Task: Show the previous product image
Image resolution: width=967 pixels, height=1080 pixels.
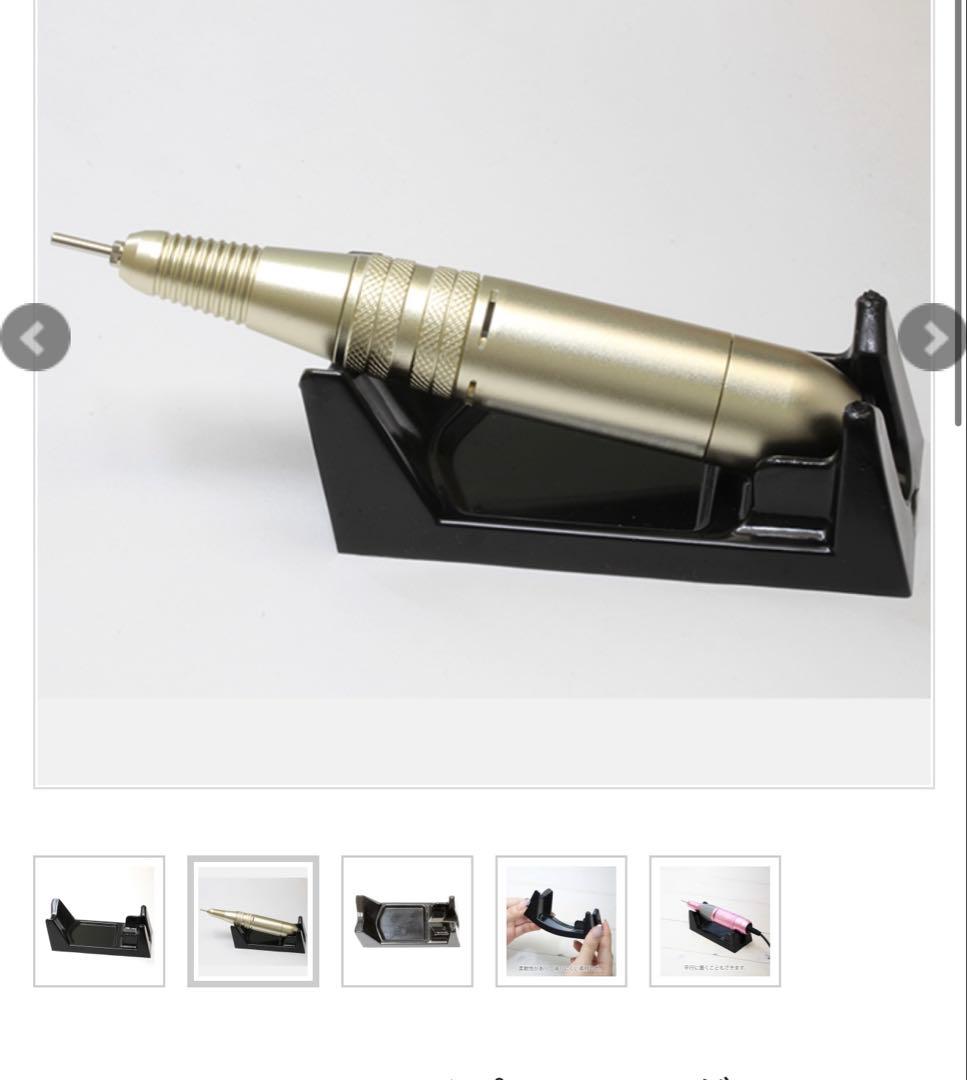Action: [35, 338]
